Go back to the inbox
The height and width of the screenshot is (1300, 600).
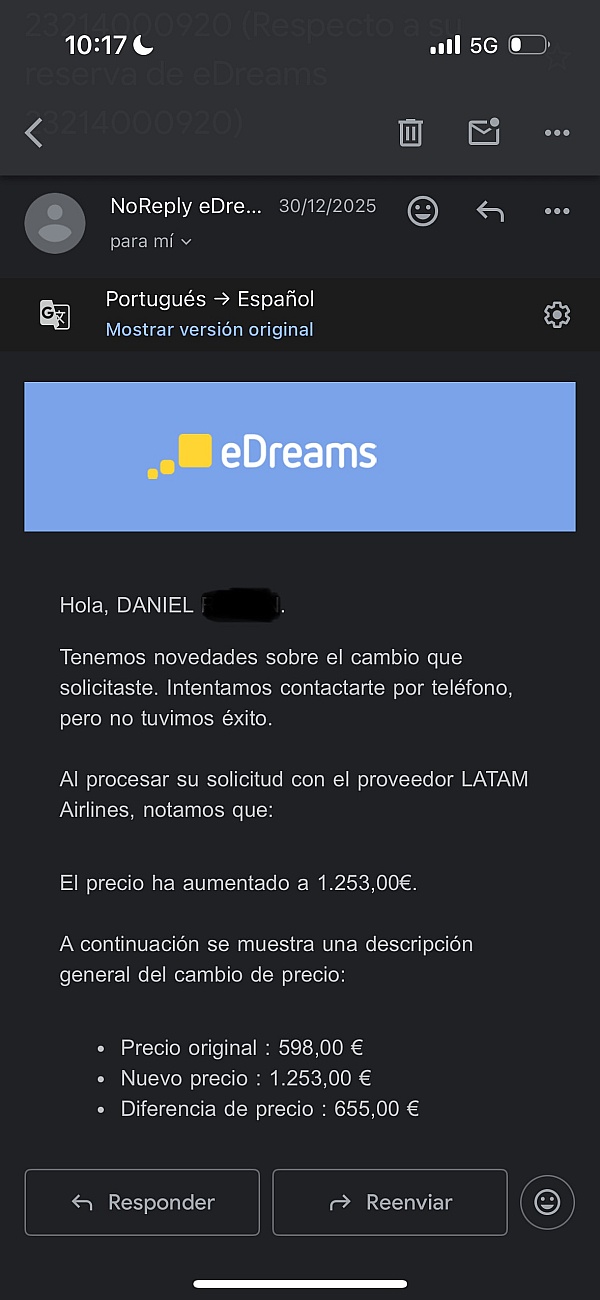34,133
